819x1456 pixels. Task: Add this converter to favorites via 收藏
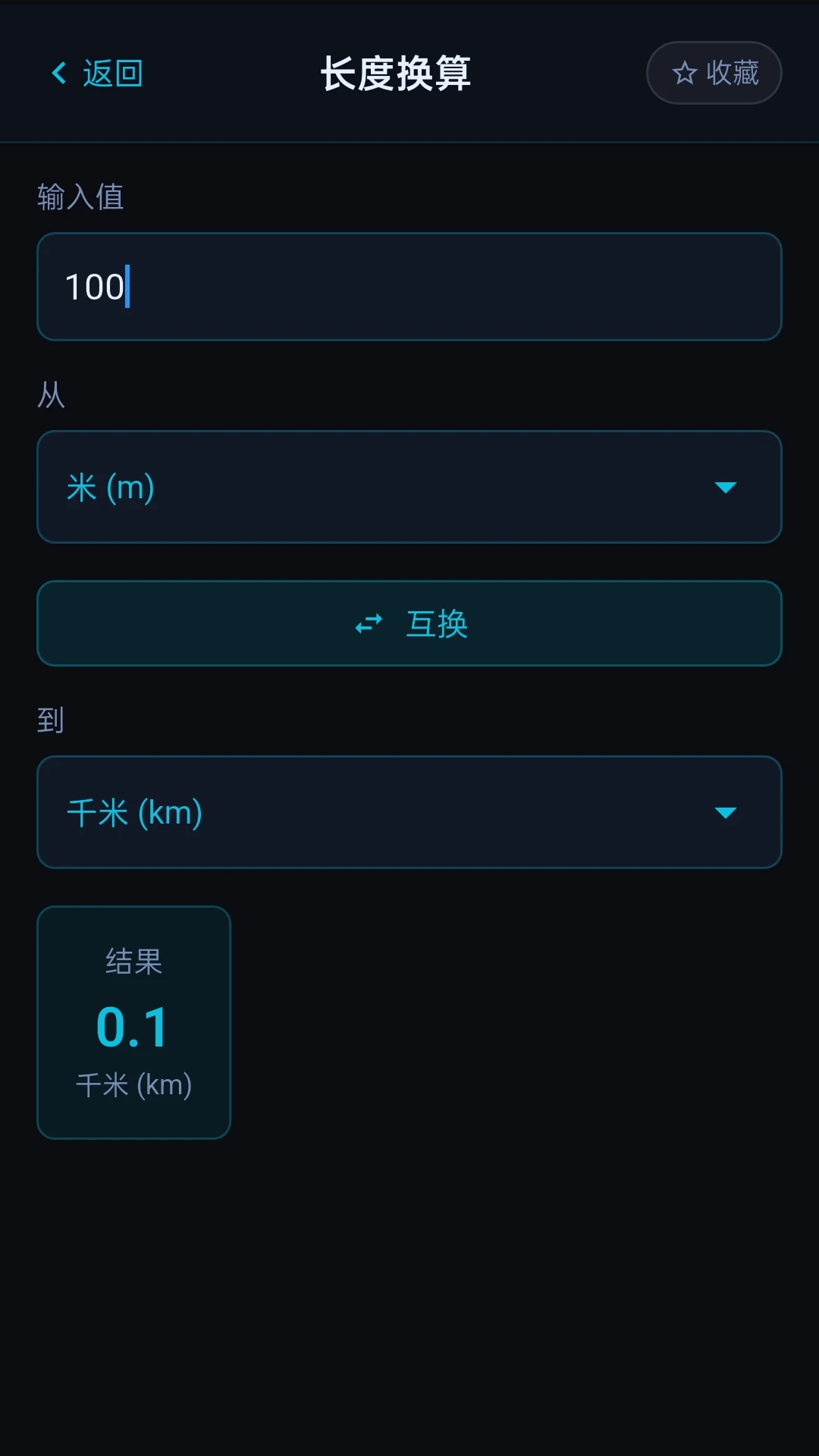click(x=714, y=73)
